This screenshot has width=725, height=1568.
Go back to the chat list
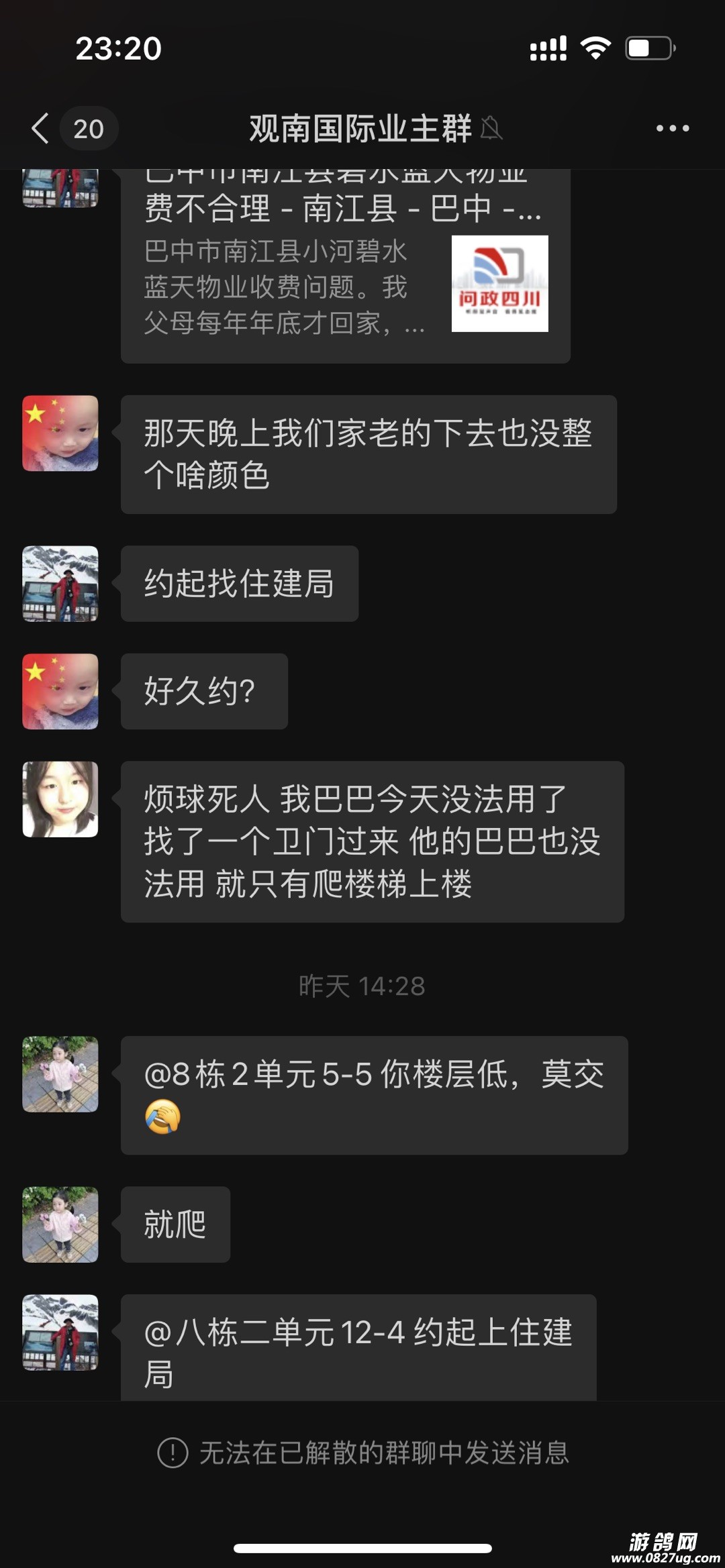pos(42,128)
